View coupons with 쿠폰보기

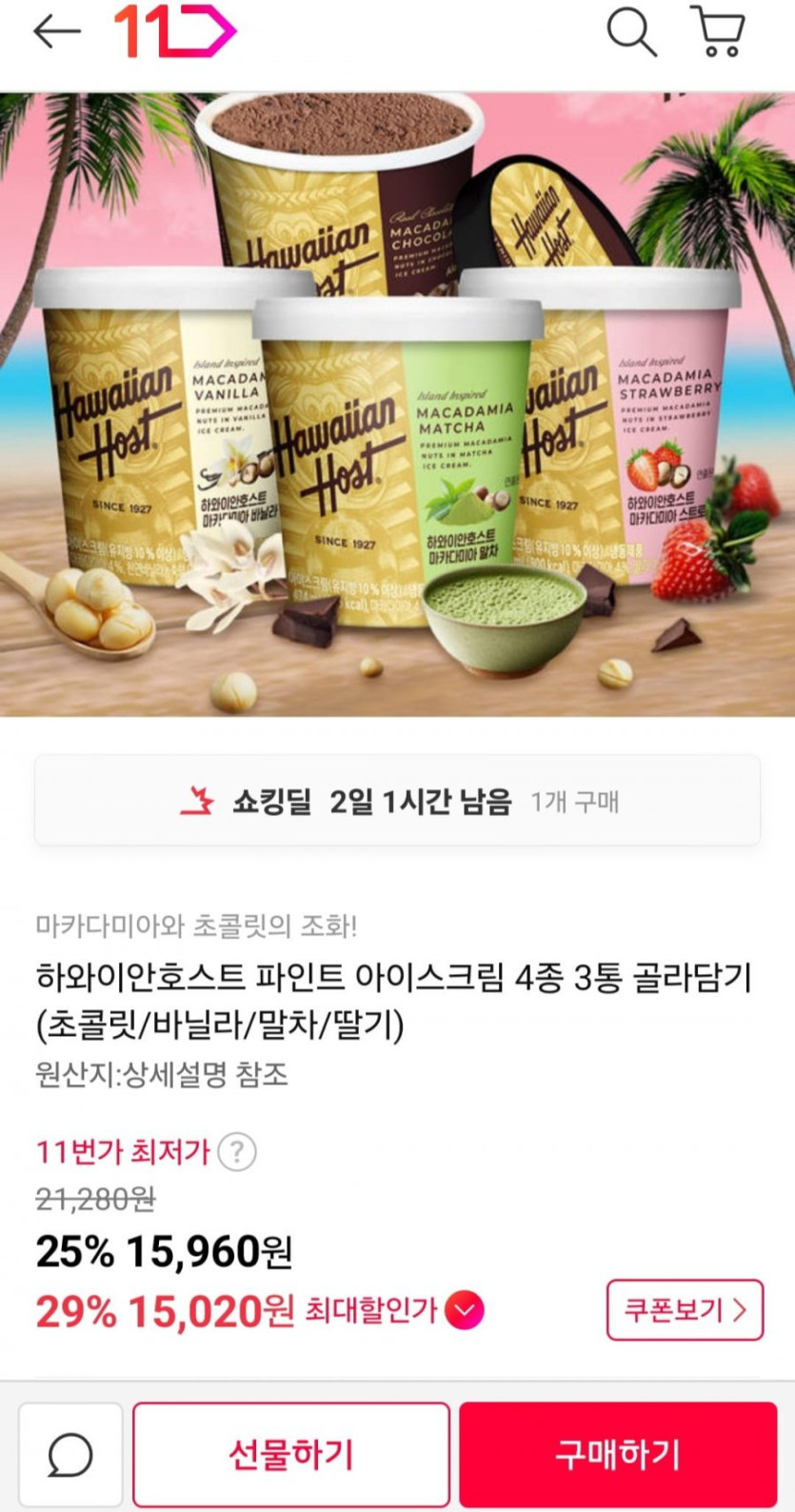click(685, 1310)
